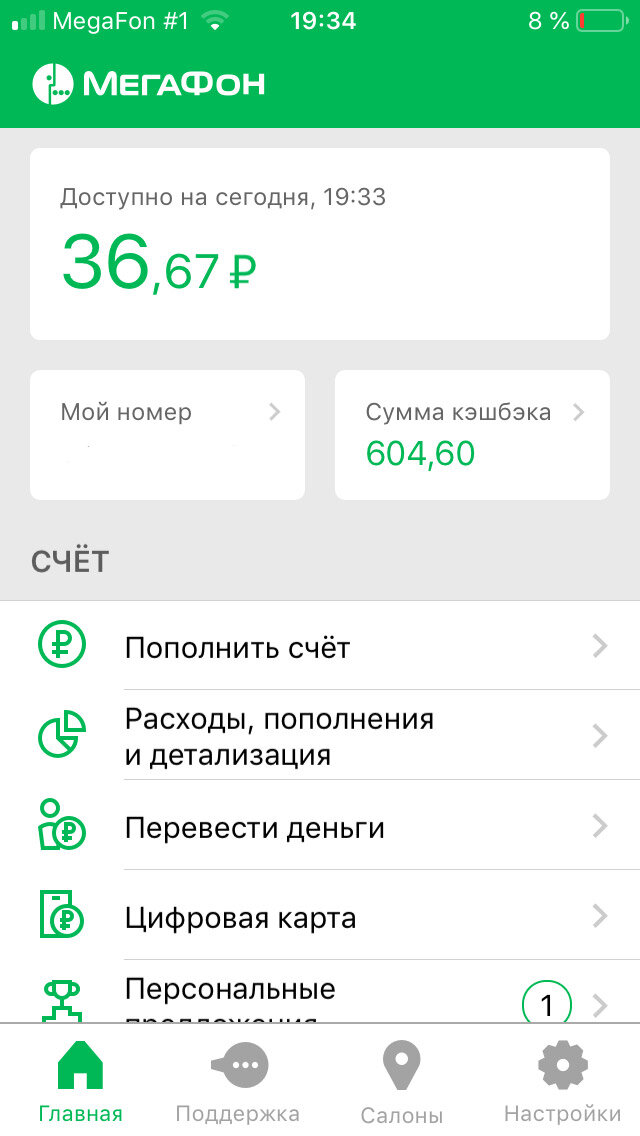Screen dimensions: 640x1136
Task: Switch to the Салоны tab
Action: click(402, 1080)
